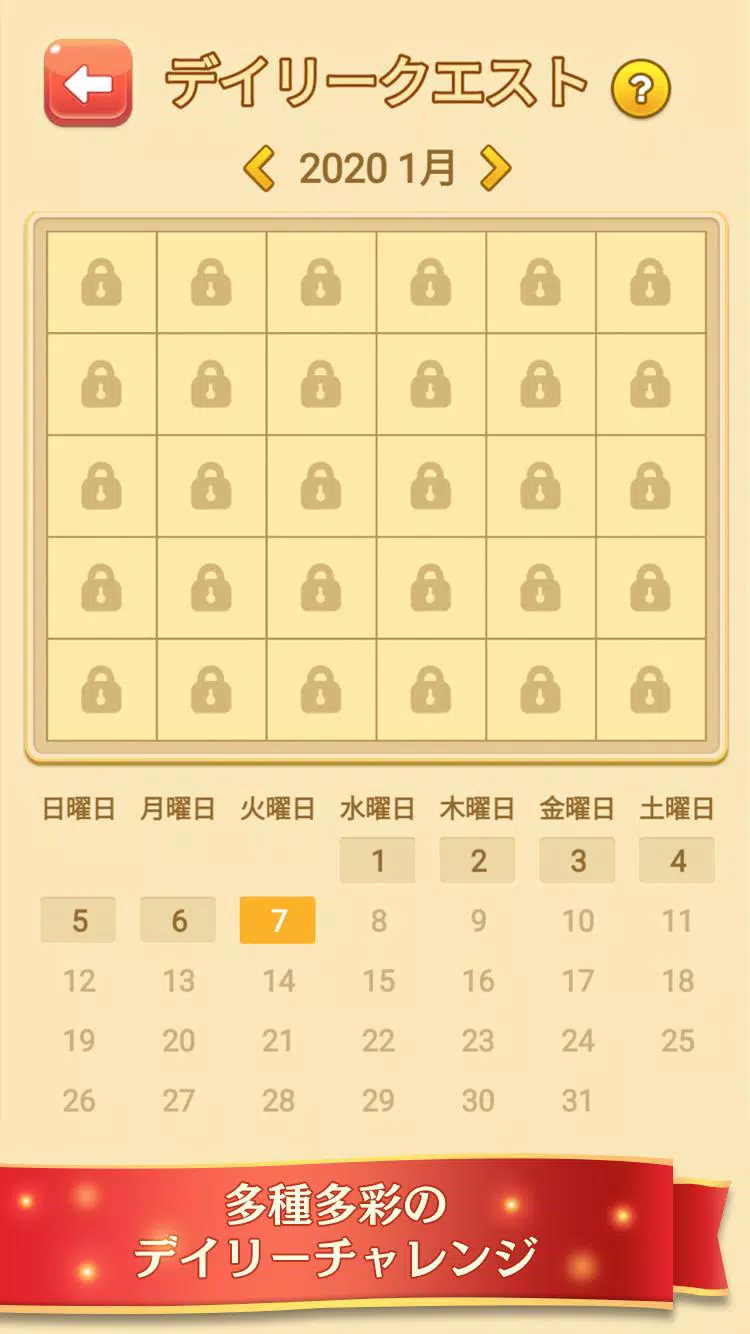
Task: Click the 日曜日 column header
Action: (x=78, y=808)
